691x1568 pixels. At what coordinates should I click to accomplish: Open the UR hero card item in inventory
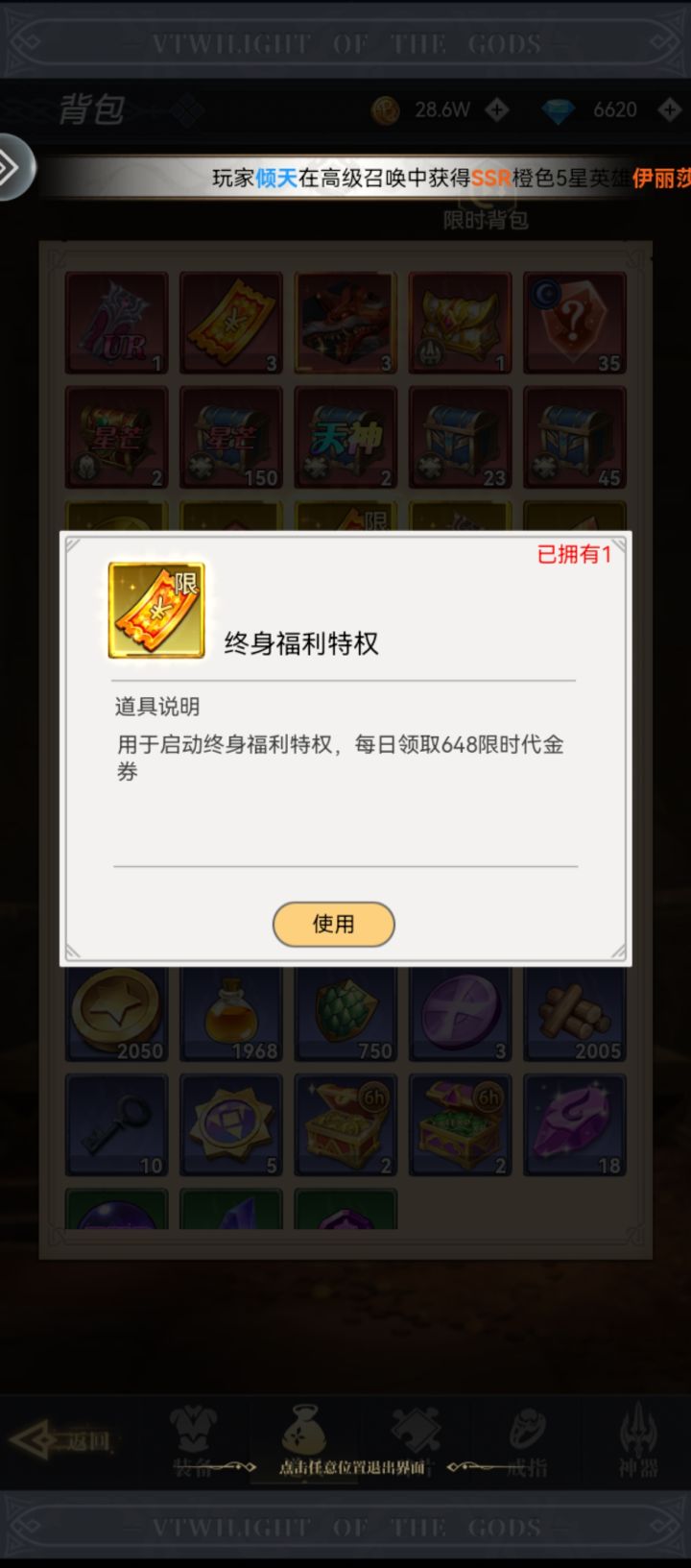(115, 322)
